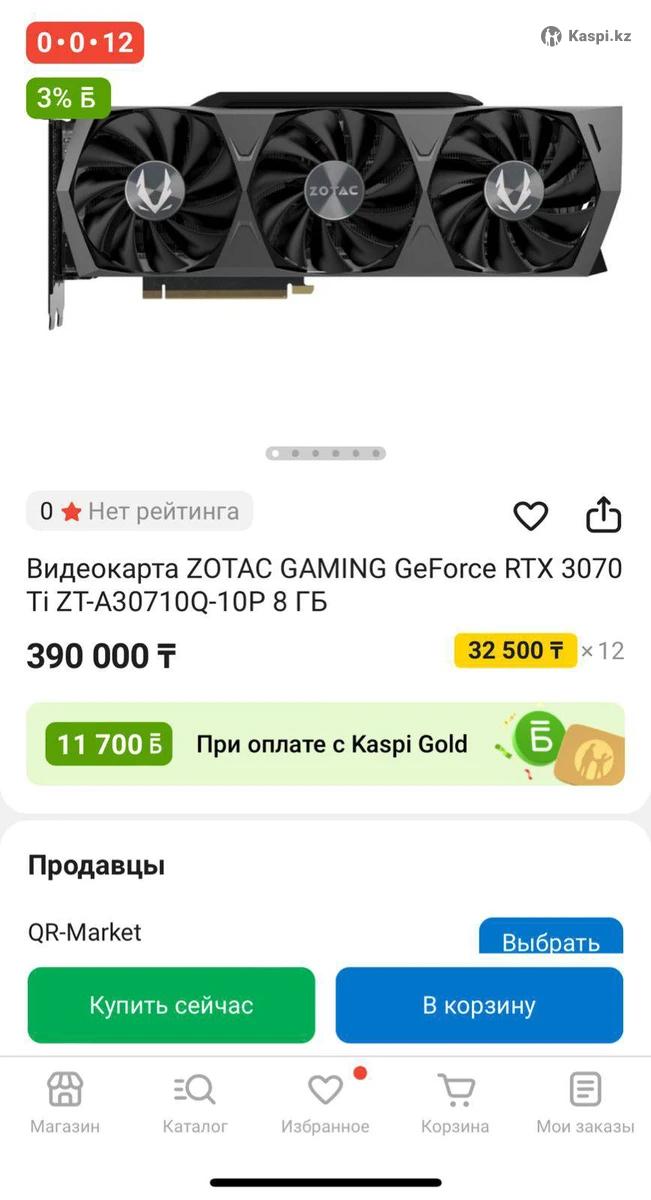Go to the Корзина tab

tap(455, 1103)
